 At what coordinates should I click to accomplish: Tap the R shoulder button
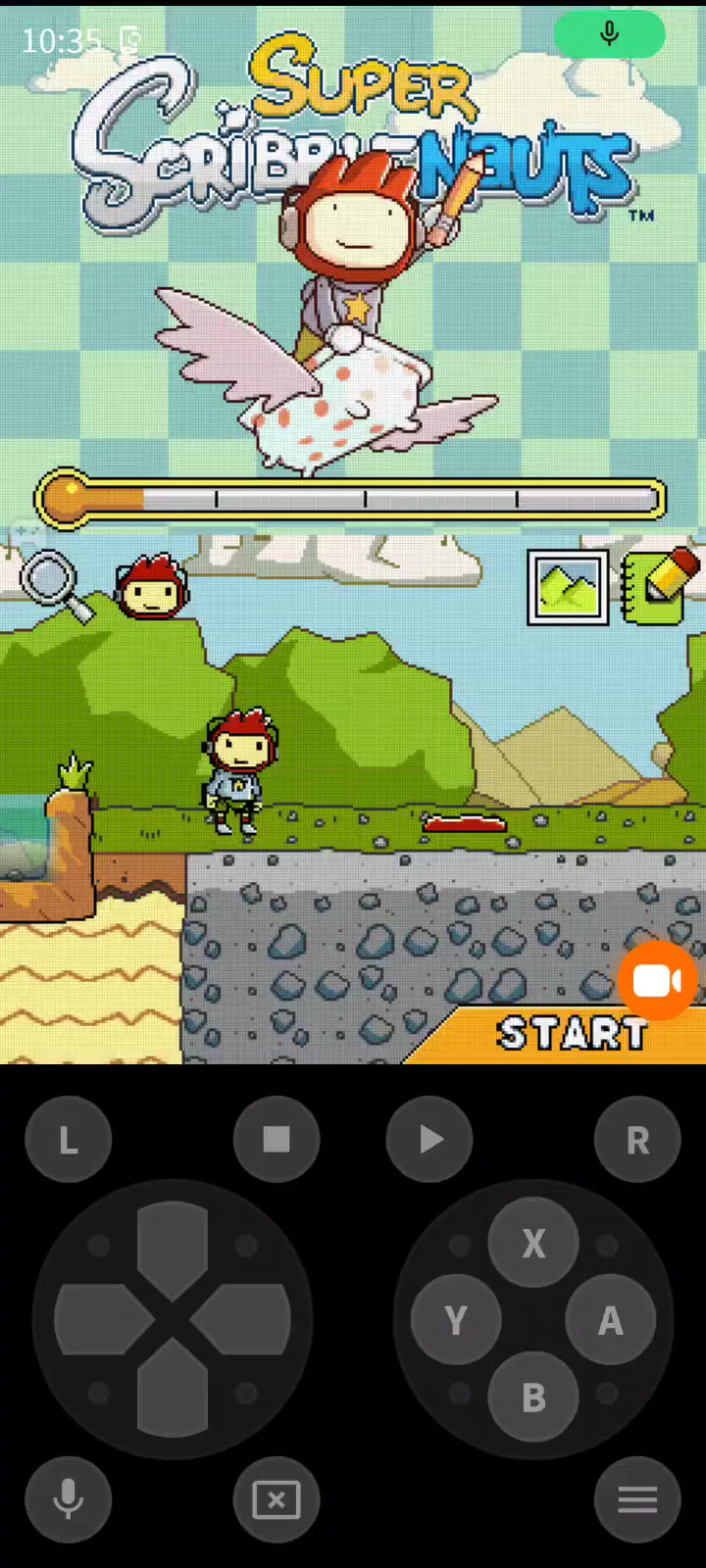tap(637, 1140)
